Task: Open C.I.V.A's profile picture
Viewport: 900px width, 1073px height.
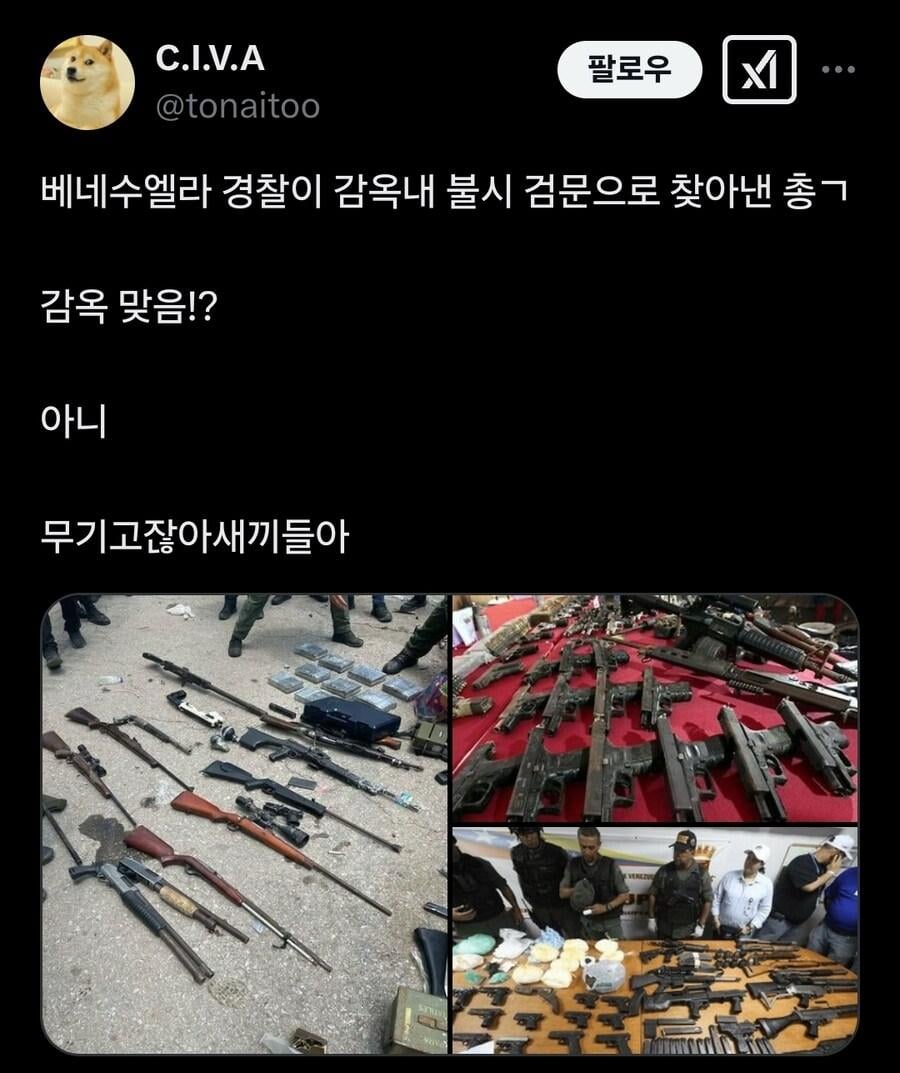Action: point(87,83)
